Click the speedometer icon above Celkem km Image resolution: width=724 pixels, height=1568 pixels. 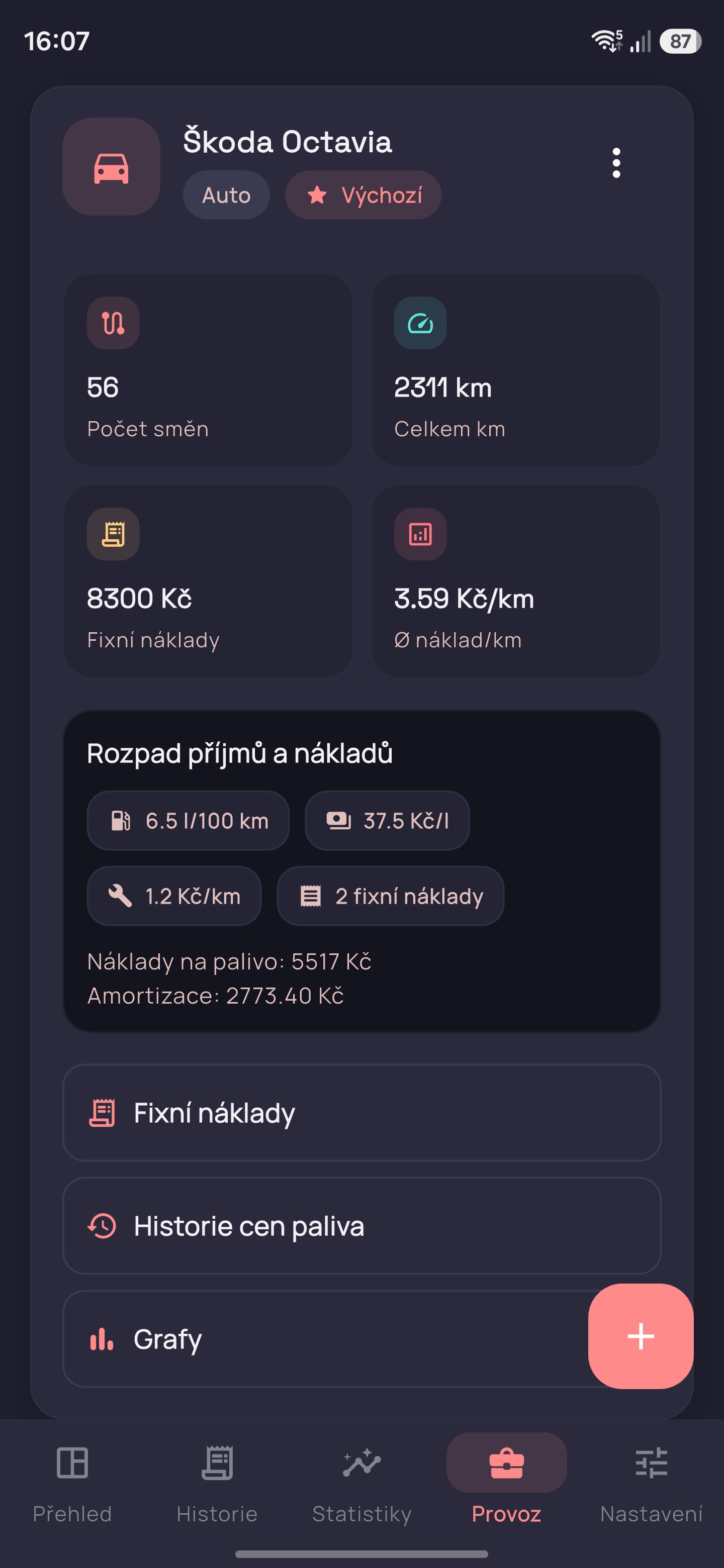(x=419, y=323)
